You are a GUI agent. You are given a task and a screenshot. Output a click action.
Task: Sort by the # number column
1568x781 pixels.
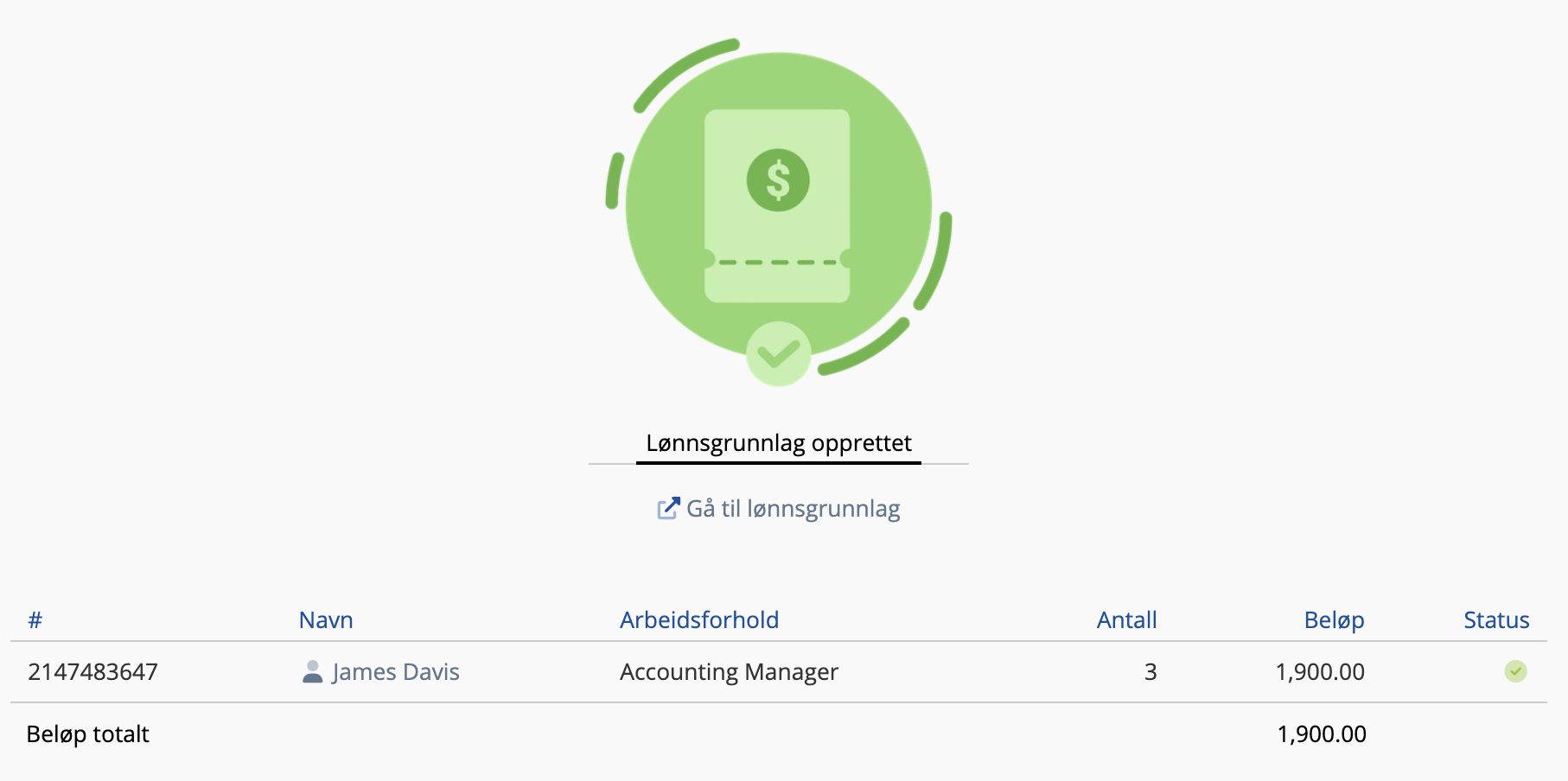point(35,620)
